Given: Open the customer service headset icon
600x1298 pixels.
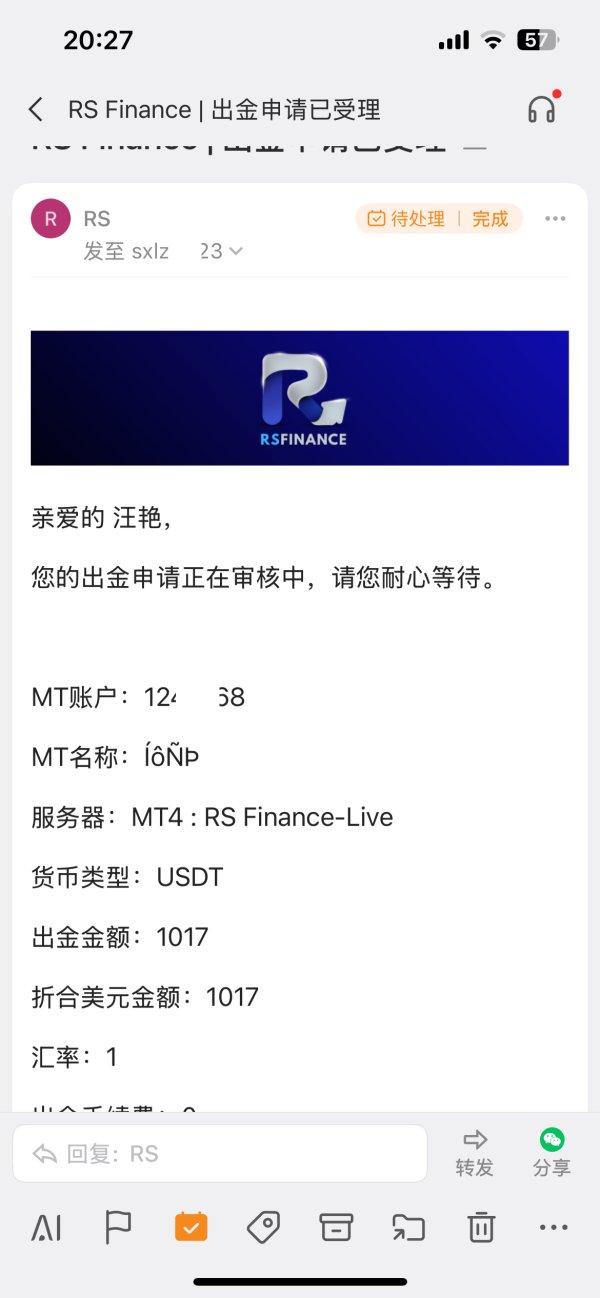Looking at the screenshot, I should pos(541,109).
